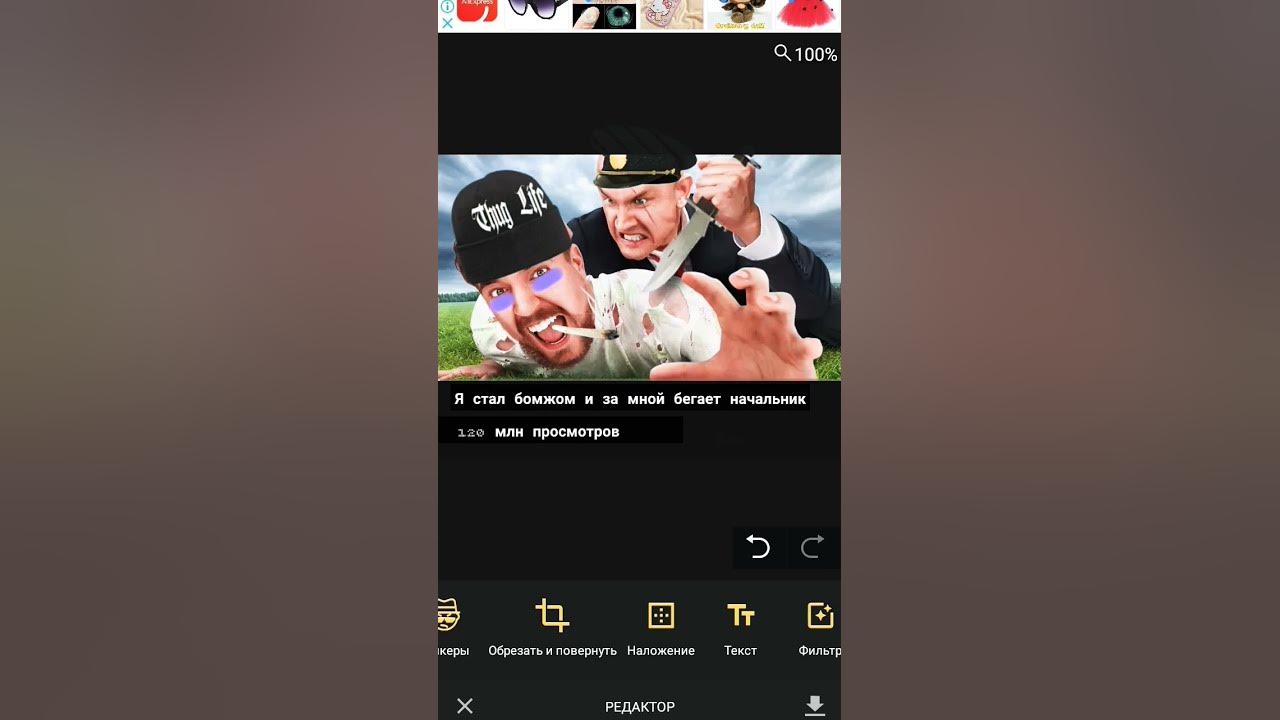Tap the 100% zoom indicator
The height and width of the screenshot is (720, 1280).
(x=806, y=54)
